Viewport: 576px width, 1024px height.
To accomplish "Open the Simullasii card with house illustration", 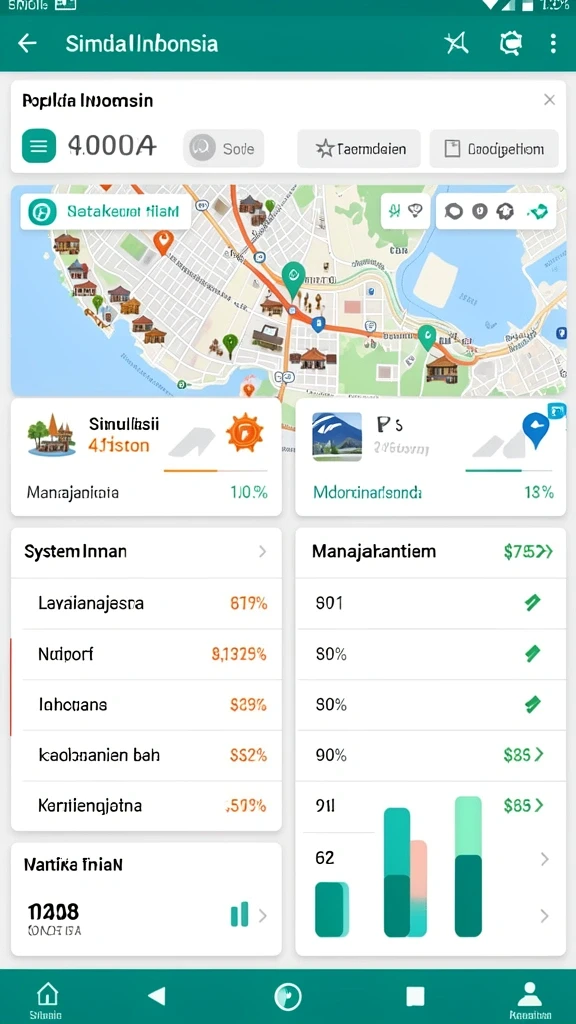I will [x=146, y=456].
